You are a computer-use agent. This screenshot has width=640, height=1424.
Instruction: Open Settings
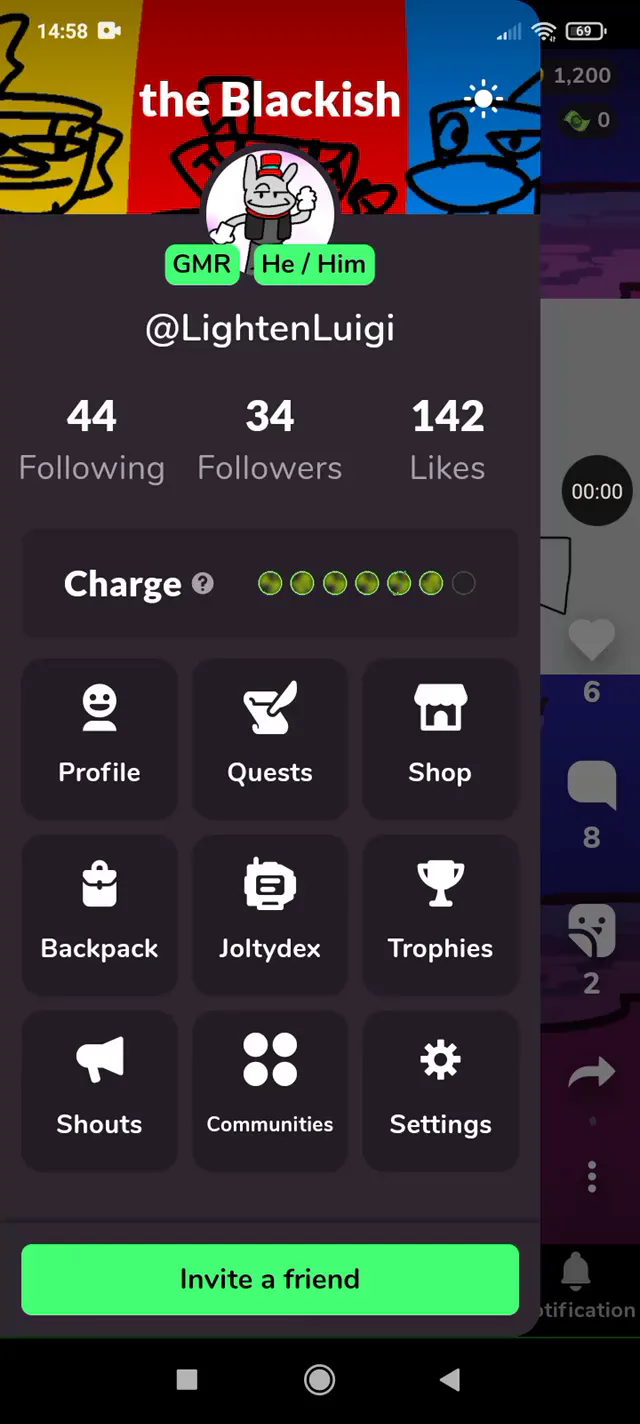440,1090
